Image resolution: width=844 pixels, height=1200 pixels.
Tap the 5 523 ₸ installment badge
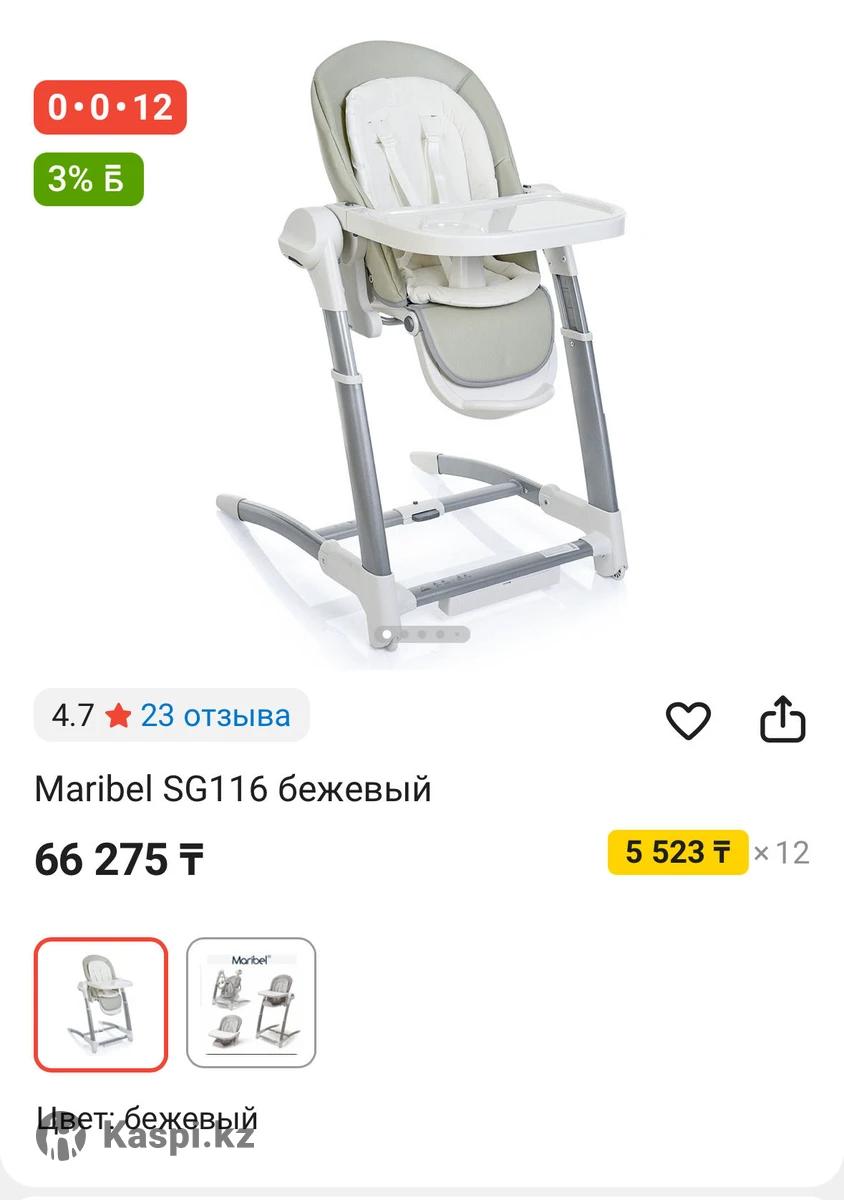(x=677, y=852)
